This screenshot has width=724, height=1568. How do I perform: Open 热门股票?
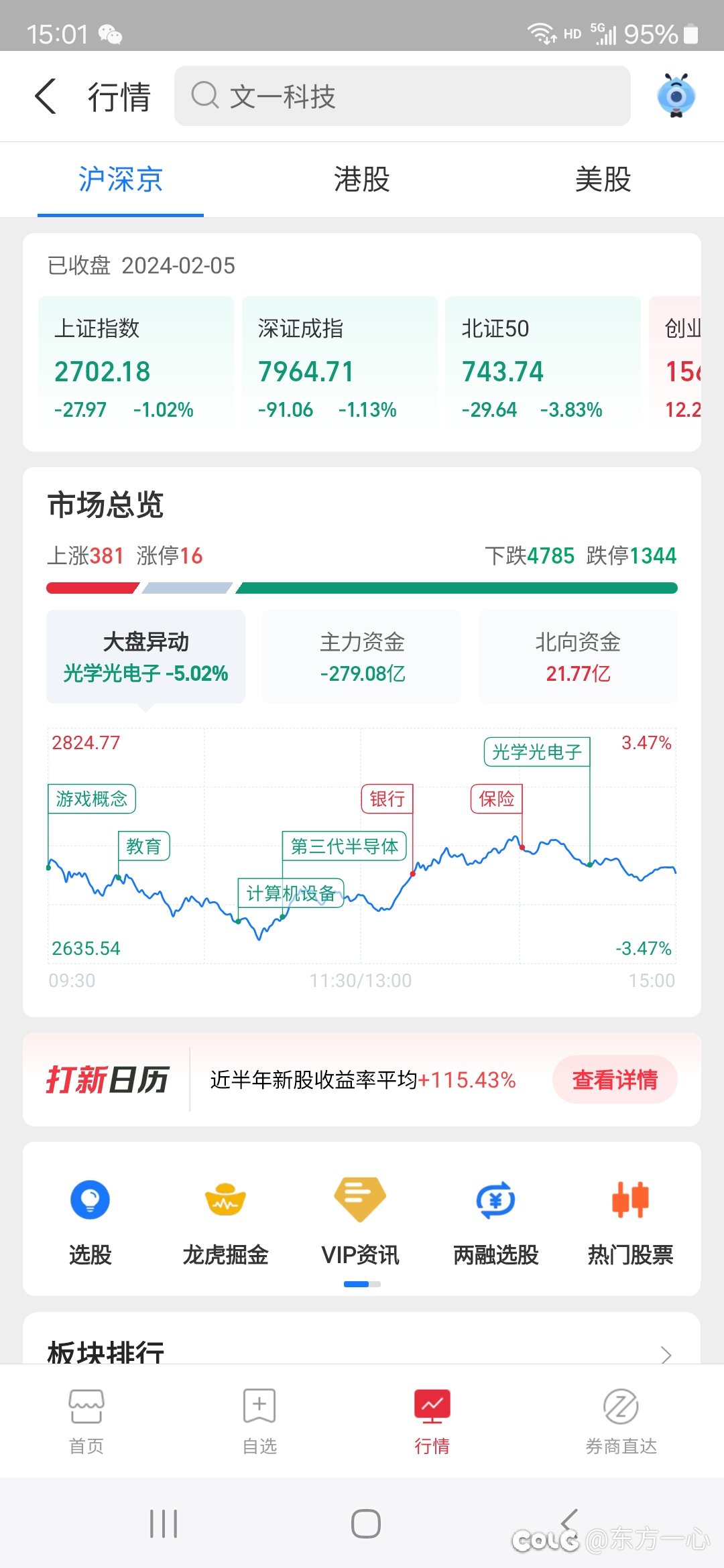click(x=630, y=1220)
